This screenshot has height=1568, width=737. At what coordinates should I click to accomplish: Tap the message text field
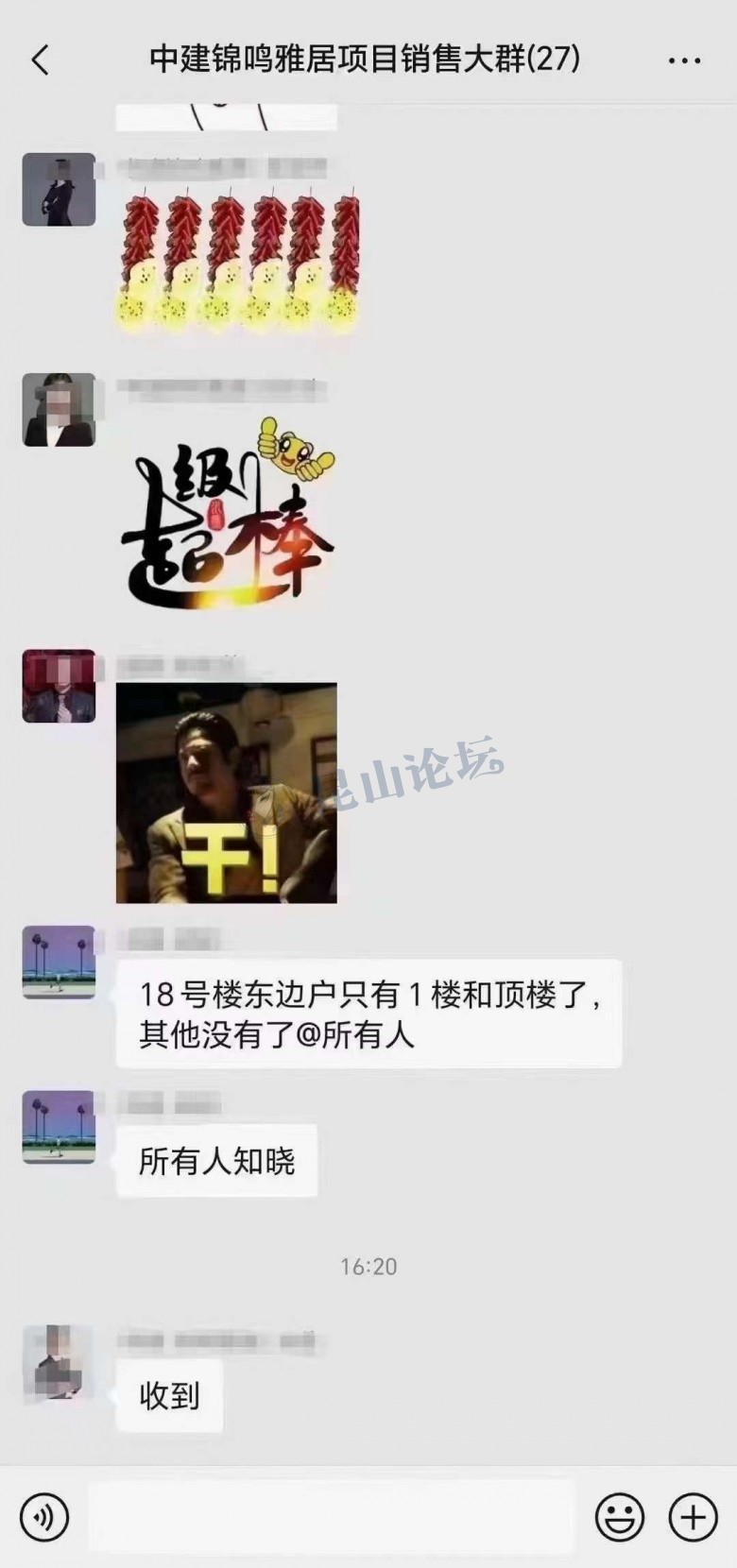pos(331,1517)
